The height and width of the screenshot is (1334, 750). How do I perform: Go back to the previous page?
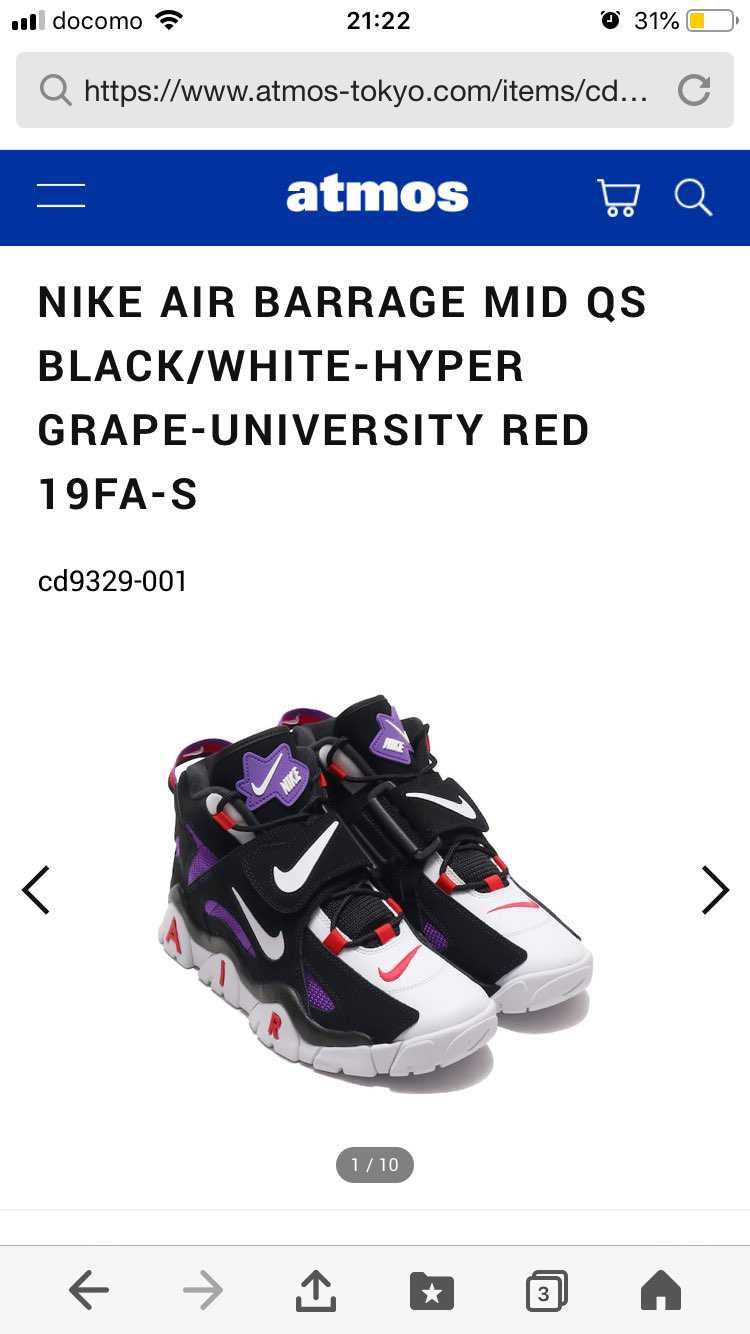click(x=89, y=1291)
